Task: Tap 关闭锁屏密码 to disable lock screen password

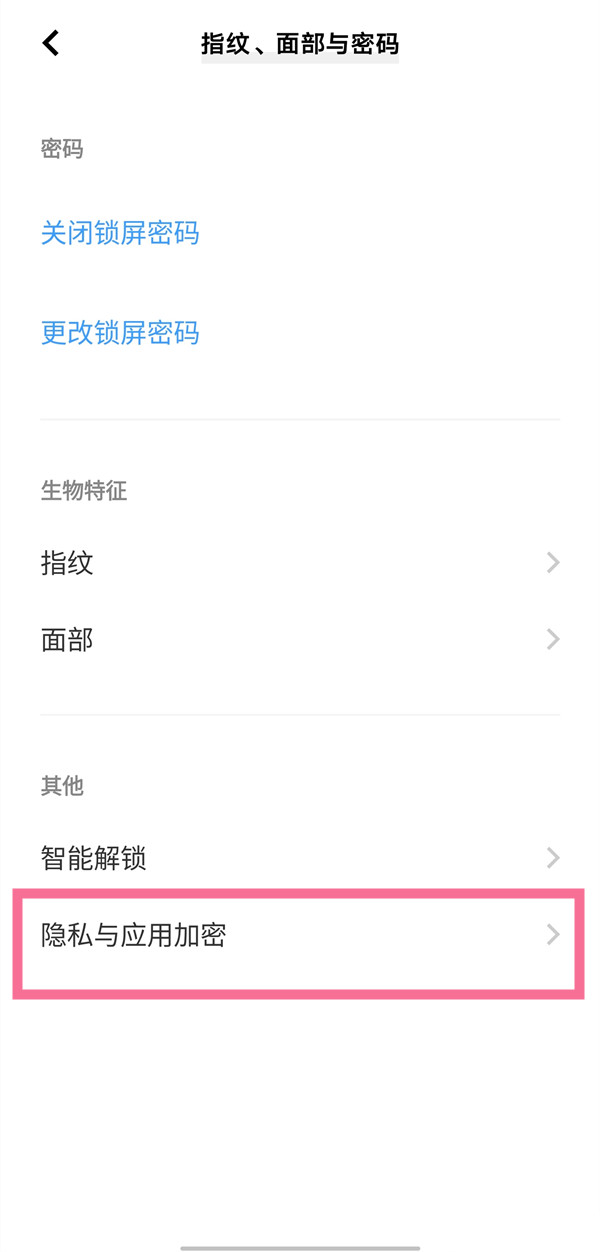Action: [120, 233]
